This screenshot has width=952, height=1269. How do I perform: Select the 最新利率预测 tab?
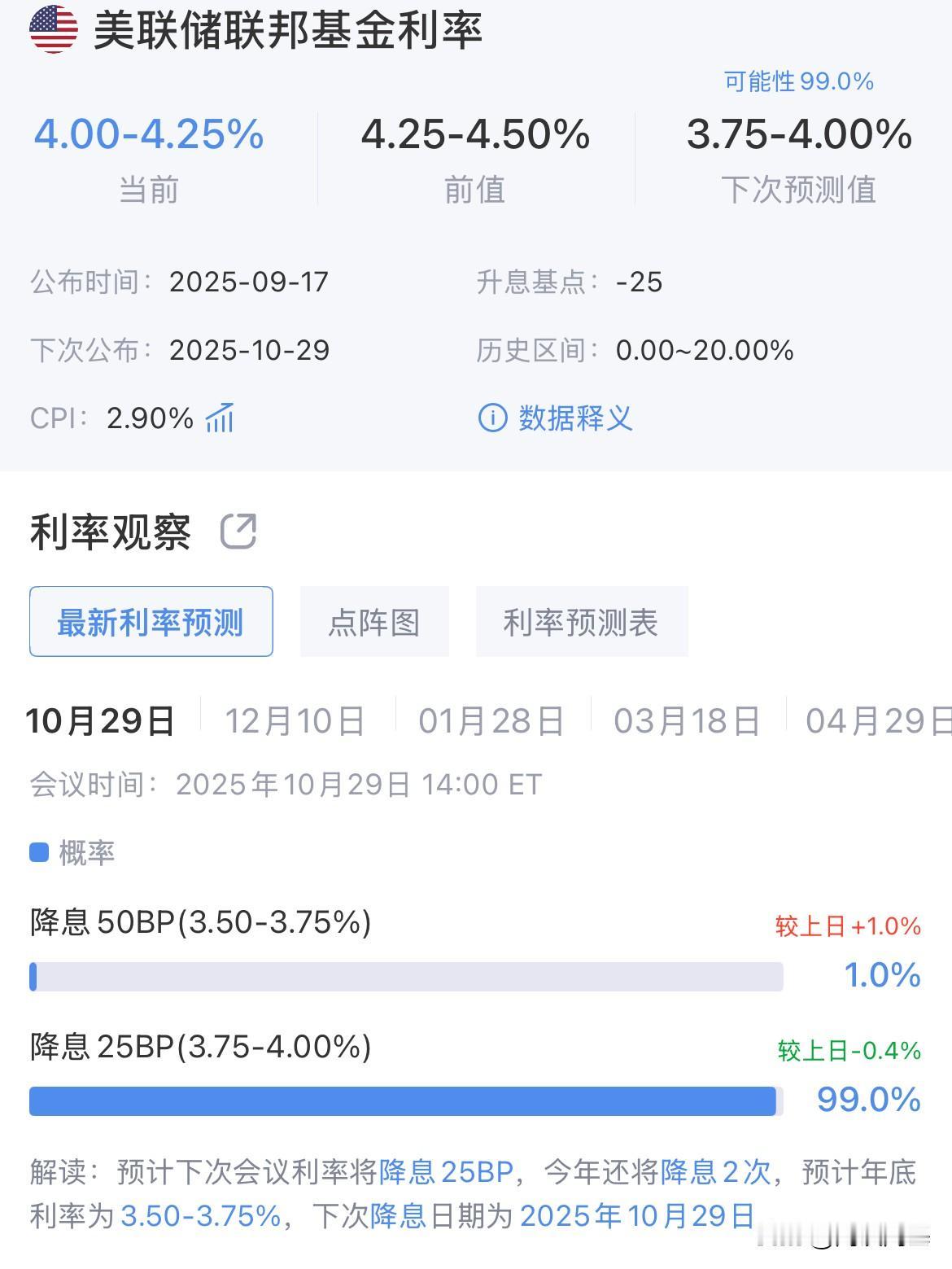tap(151, 622)
